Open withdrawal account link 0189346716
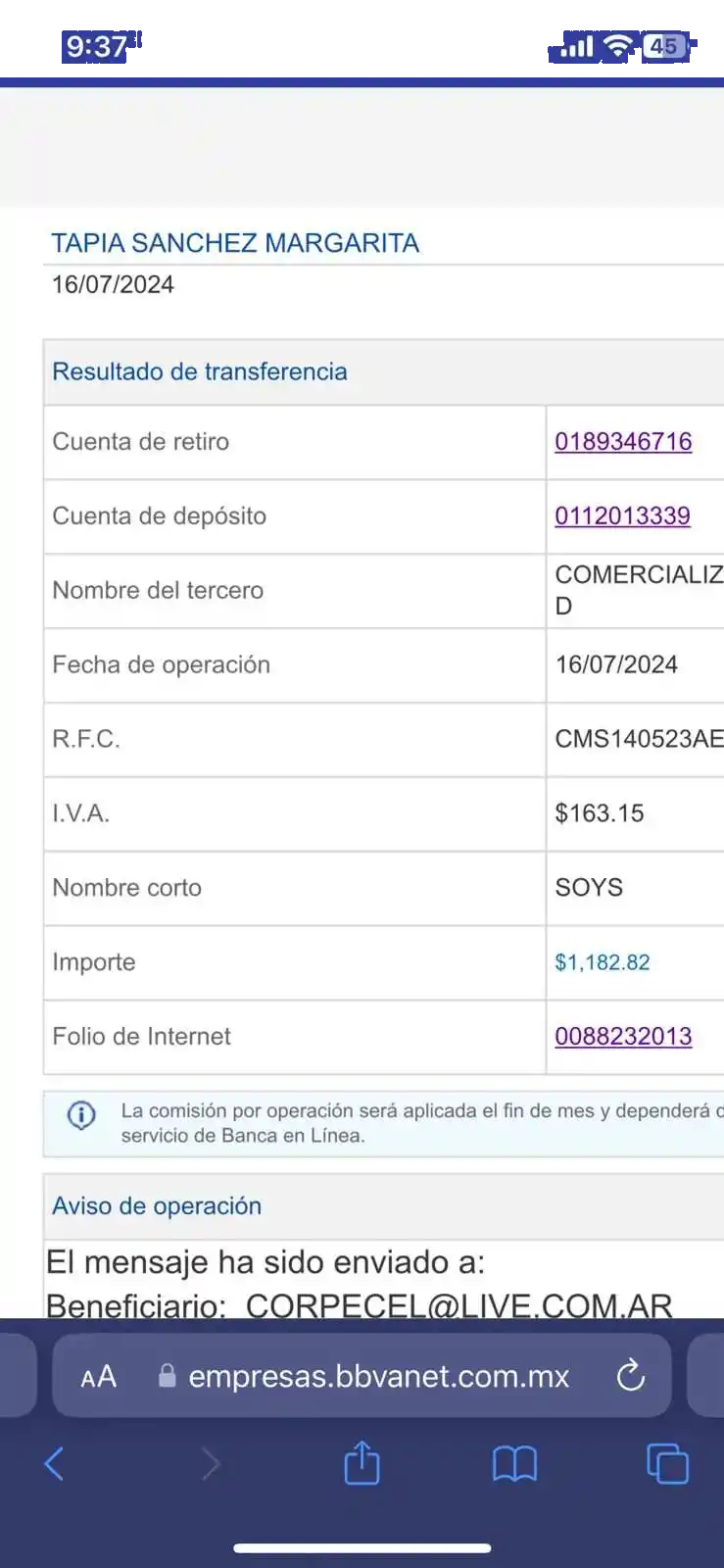 623,442
